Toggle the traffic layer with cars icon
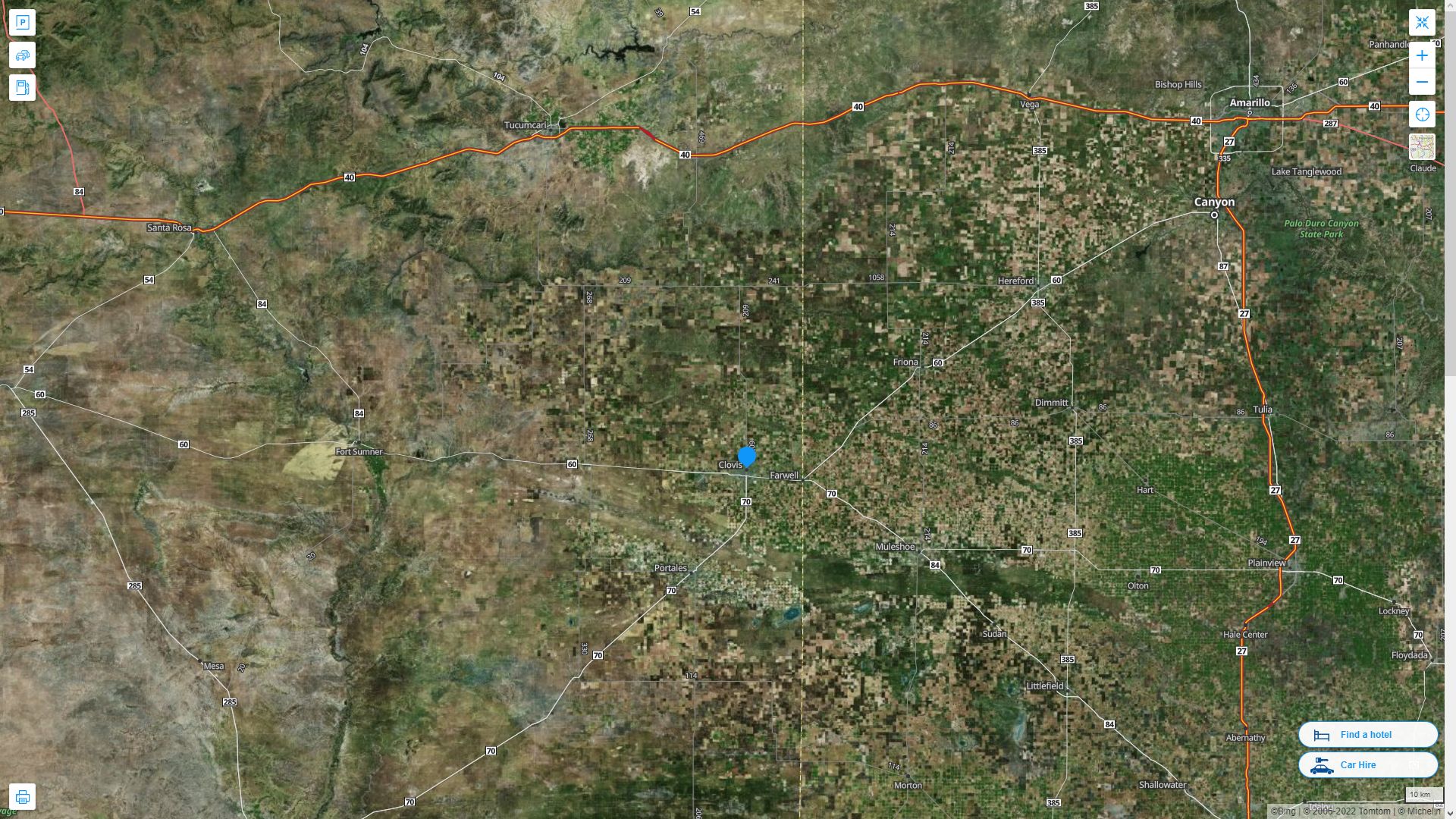The width and height of the screenshot is (1456, 819). coord(22,55)
